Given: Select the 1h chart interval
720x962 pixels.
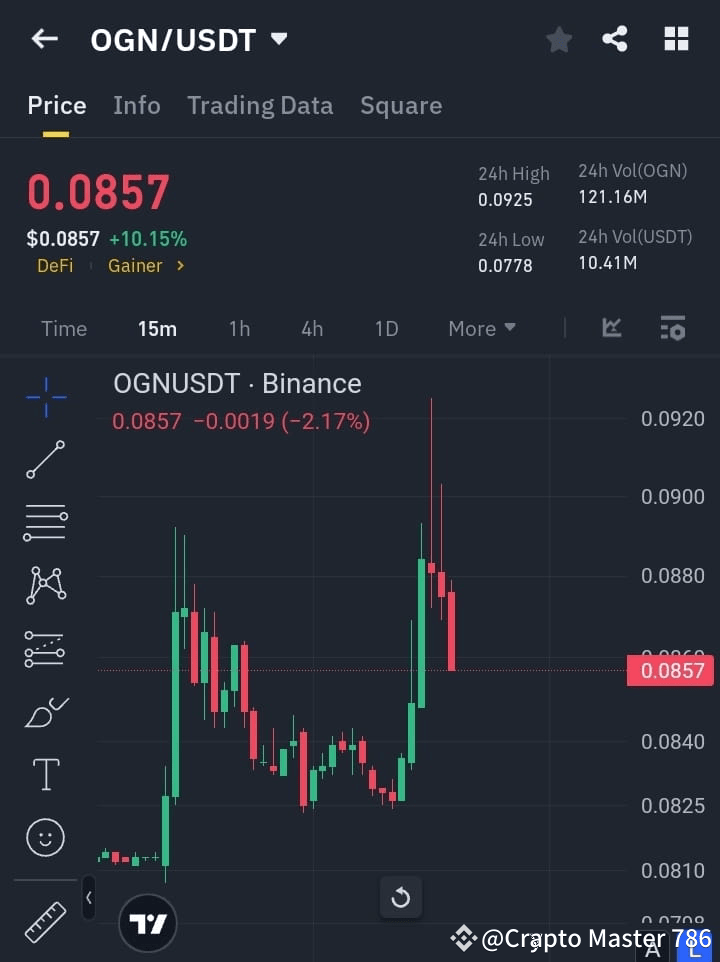Looking at the screenshot, I should (239, 328).
